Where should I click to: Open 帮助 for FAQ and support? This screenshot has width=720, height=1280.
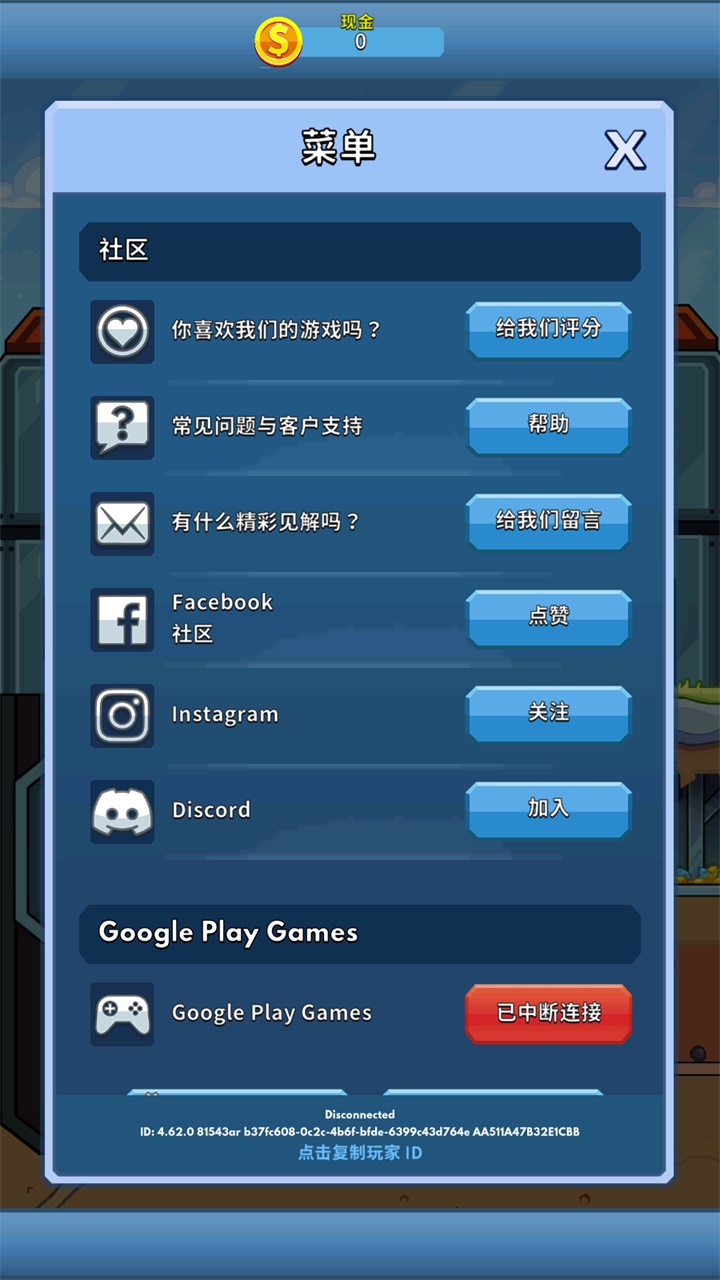(x=548, y=425)
